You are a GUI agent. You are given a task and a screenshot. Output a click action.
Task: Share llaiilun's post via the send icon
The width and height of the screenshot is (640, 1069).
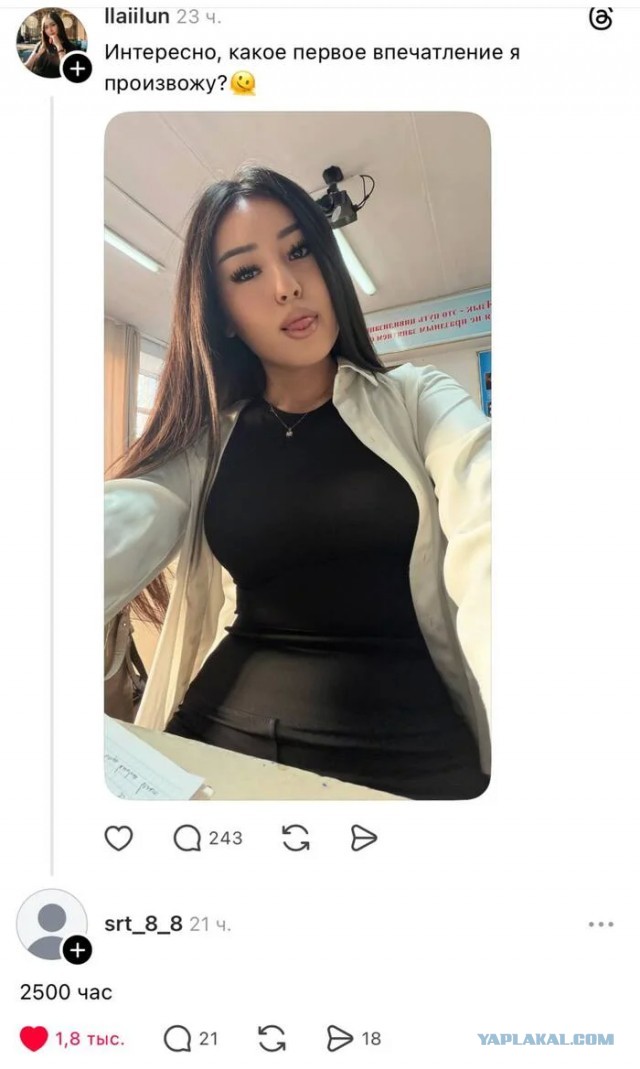click(364, 838)
